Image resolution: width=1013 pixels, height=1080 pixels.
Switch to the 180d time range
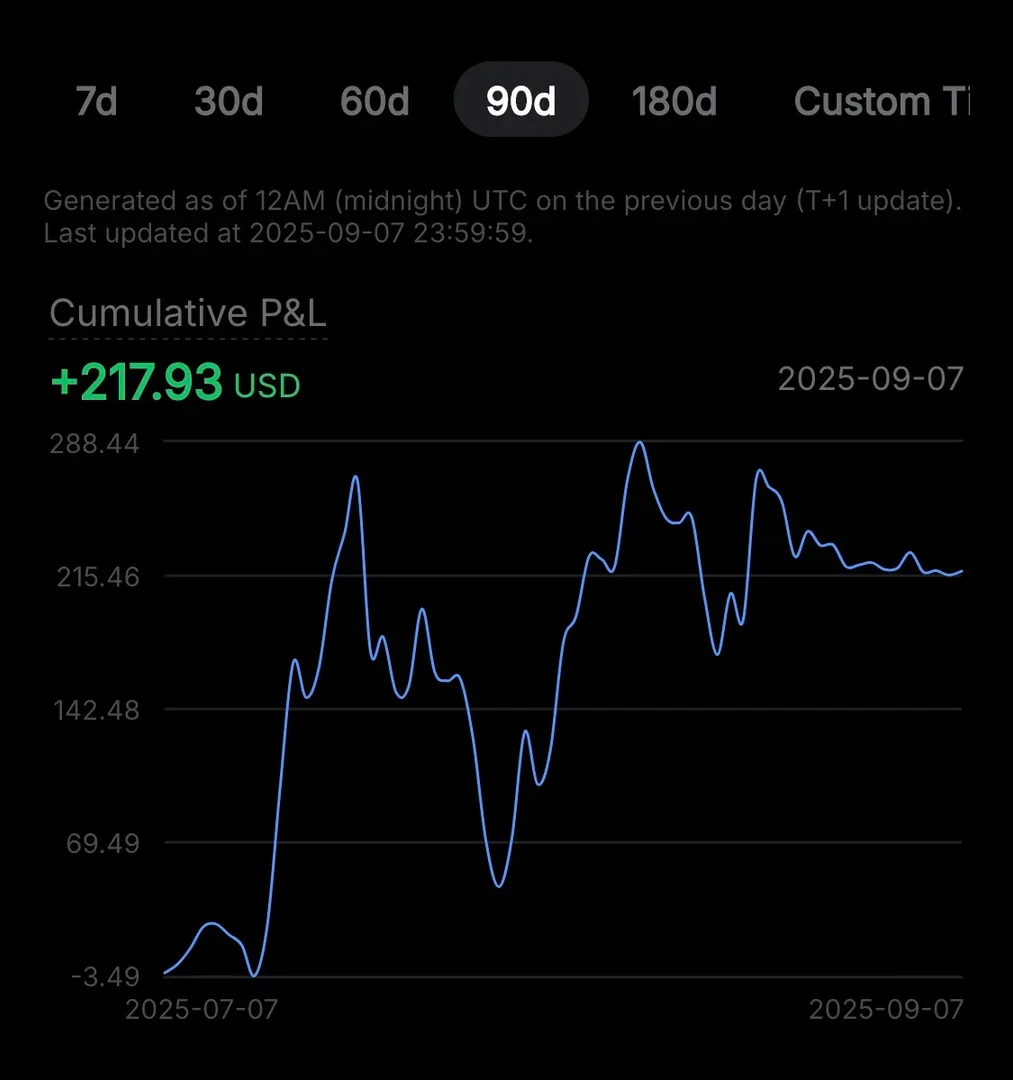pos(675,101)
